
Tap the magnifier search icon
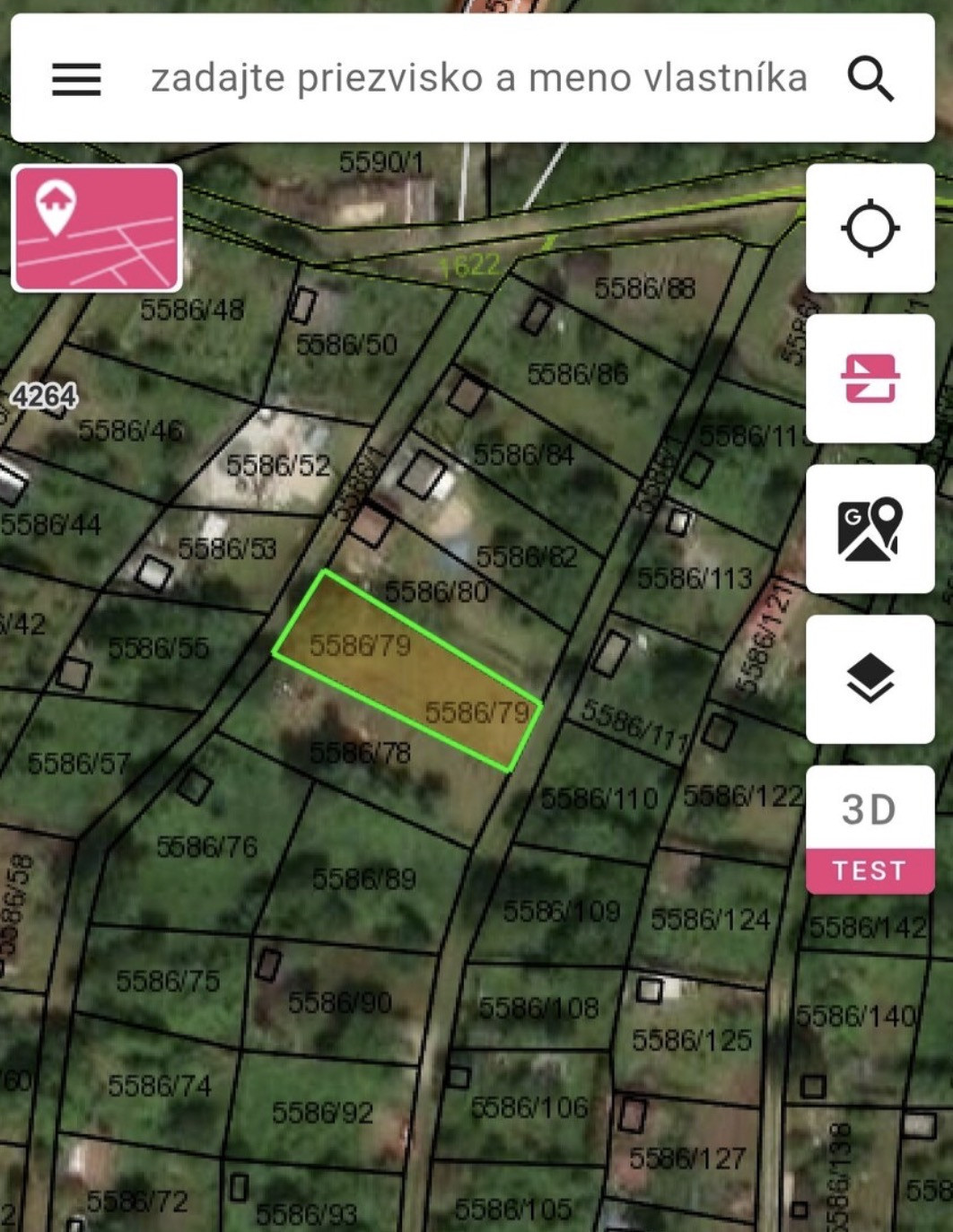tap(870, 79)
